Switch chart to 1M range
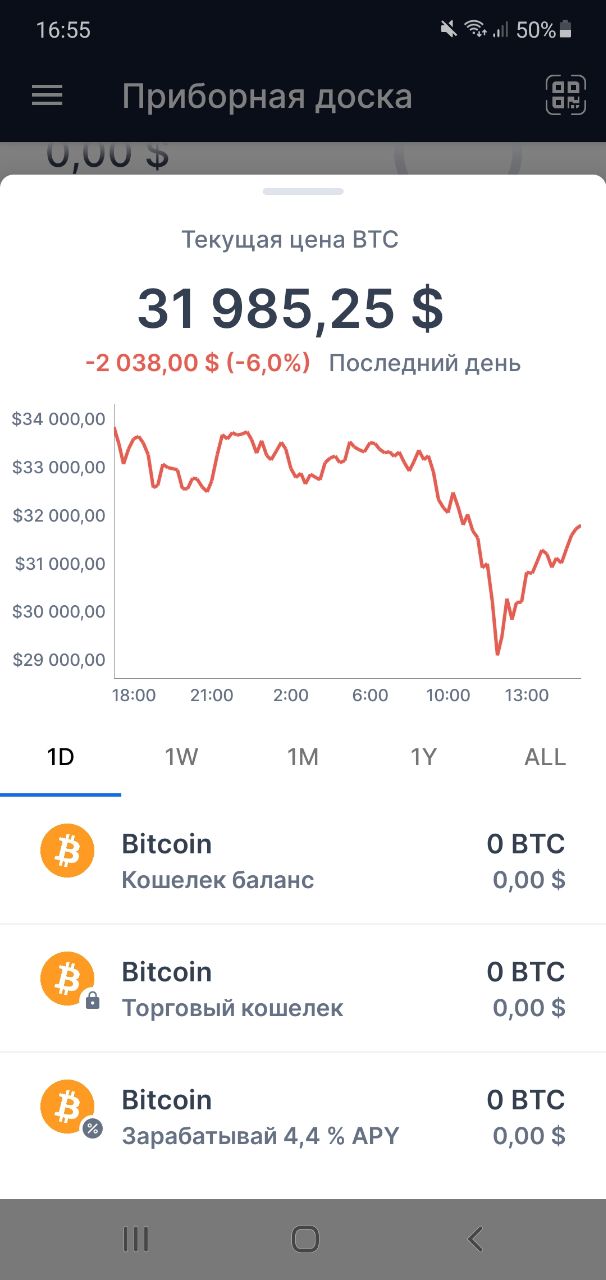Image resolution: width=606 pixels, height=1280 pixels. coord(303,757)
